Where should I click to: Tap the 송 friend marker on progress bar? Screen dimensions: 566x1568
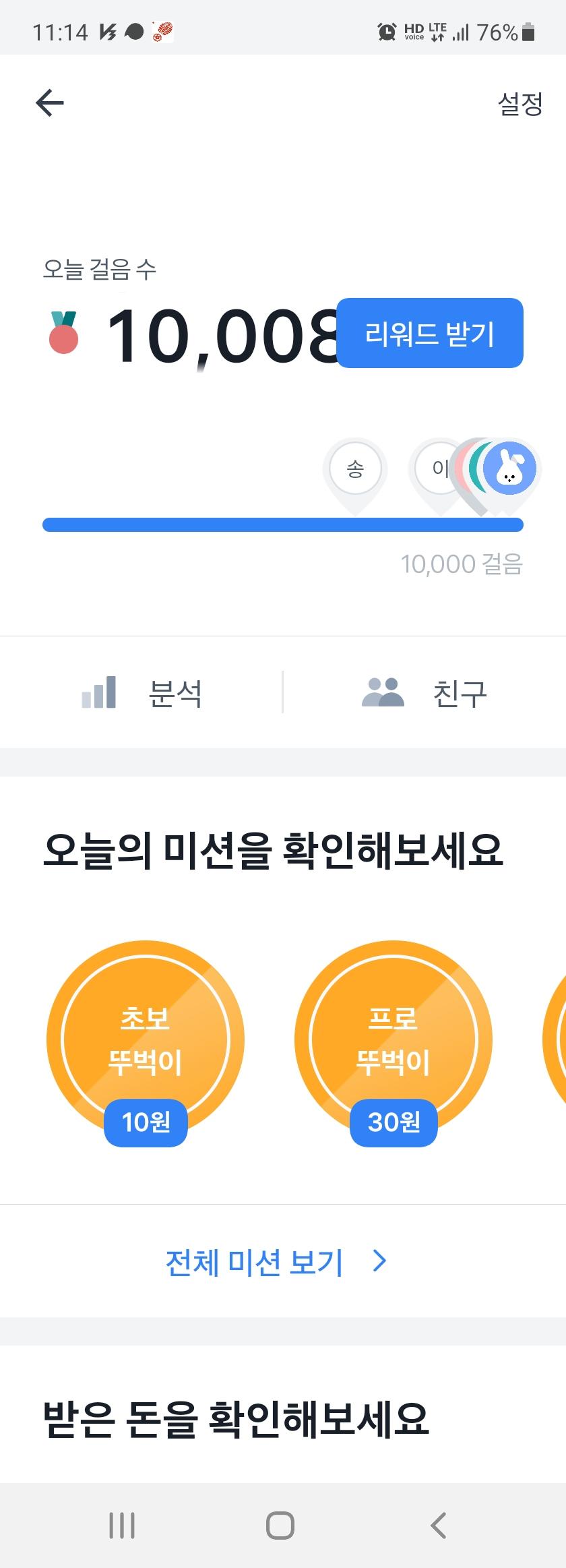pyautogui.click(x=355, y=469)
